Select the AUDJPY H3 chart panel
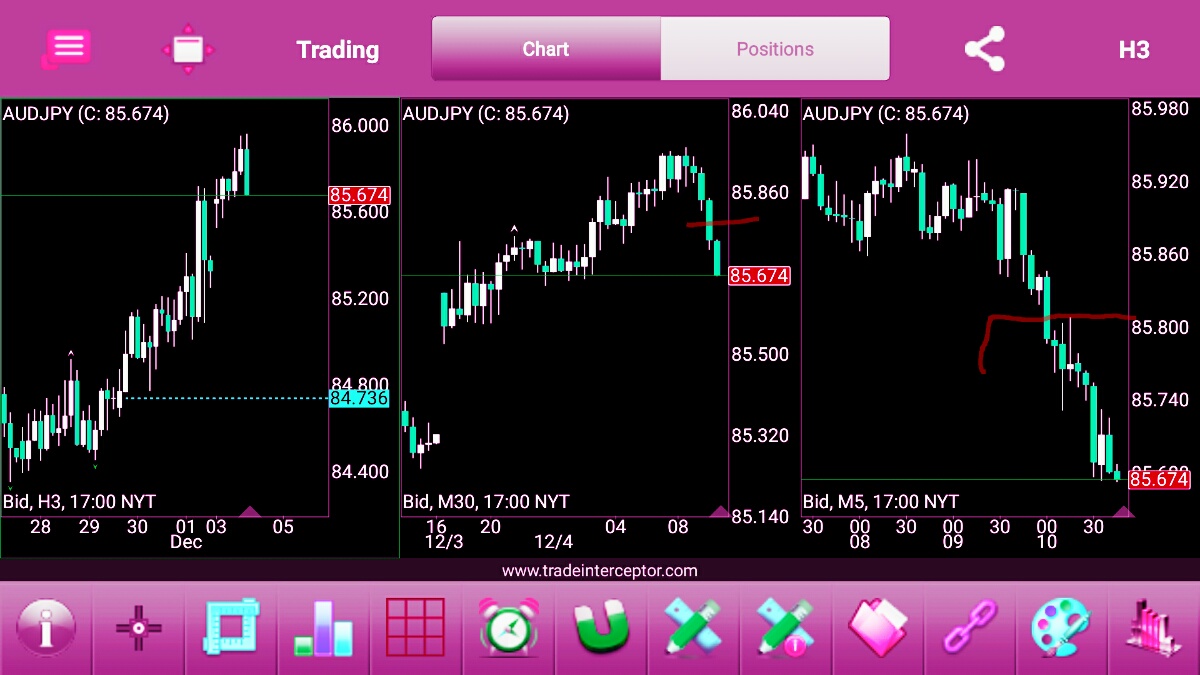 (165, 320)
